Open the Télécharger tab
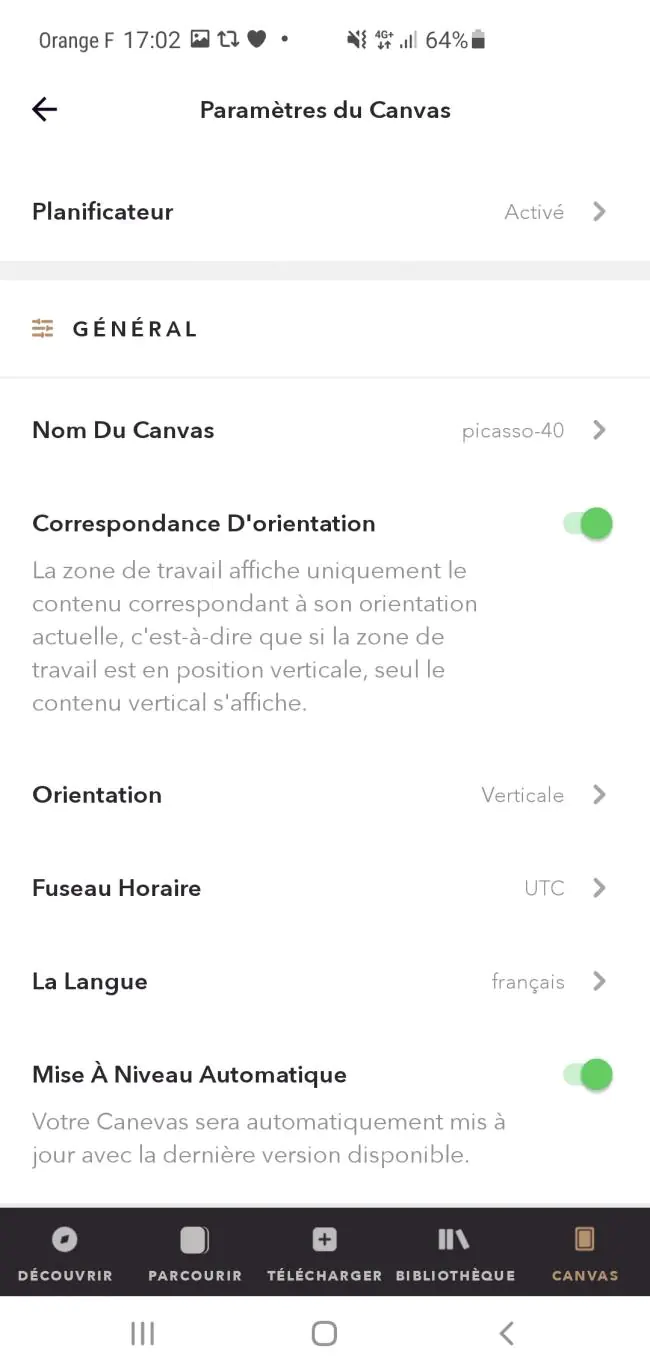This screenshot has width=650, height=1372. tap(325, 1254)
